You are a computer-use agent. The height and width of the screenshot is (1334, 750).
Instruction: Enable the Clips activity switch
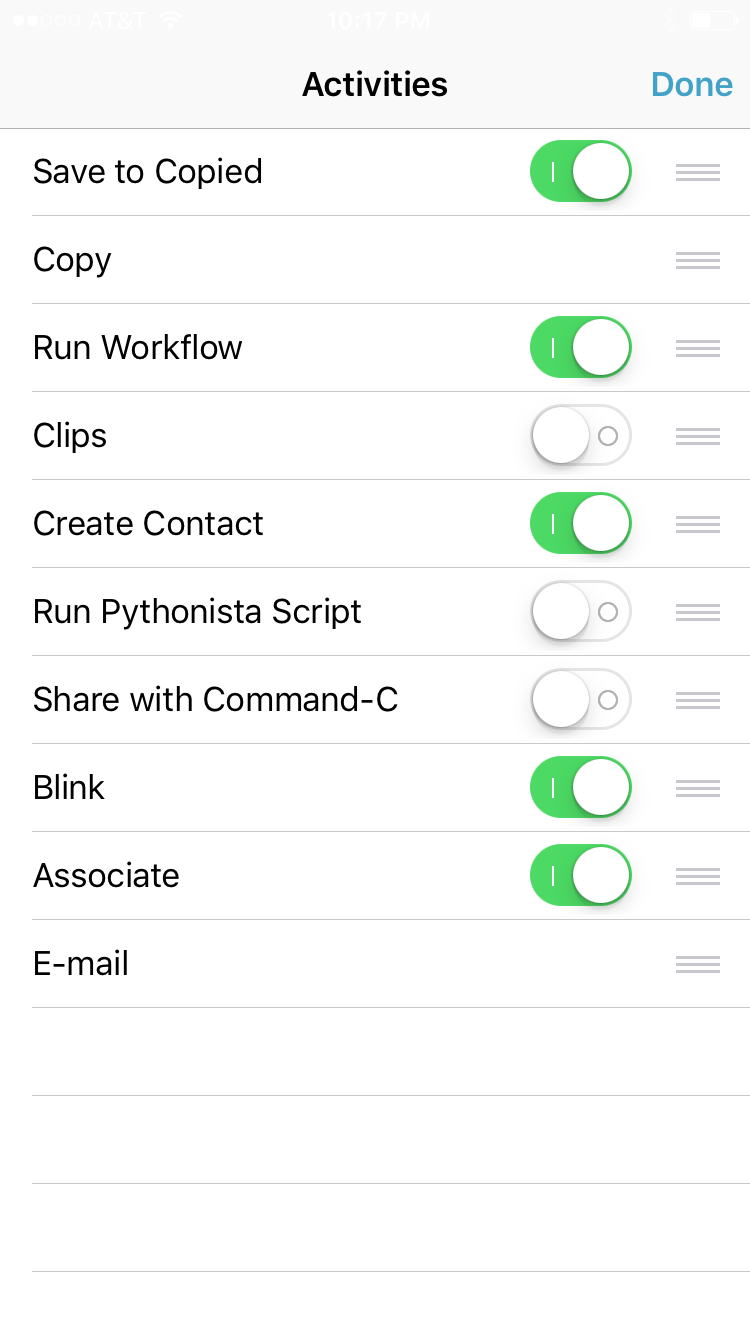tap(580, 436)
